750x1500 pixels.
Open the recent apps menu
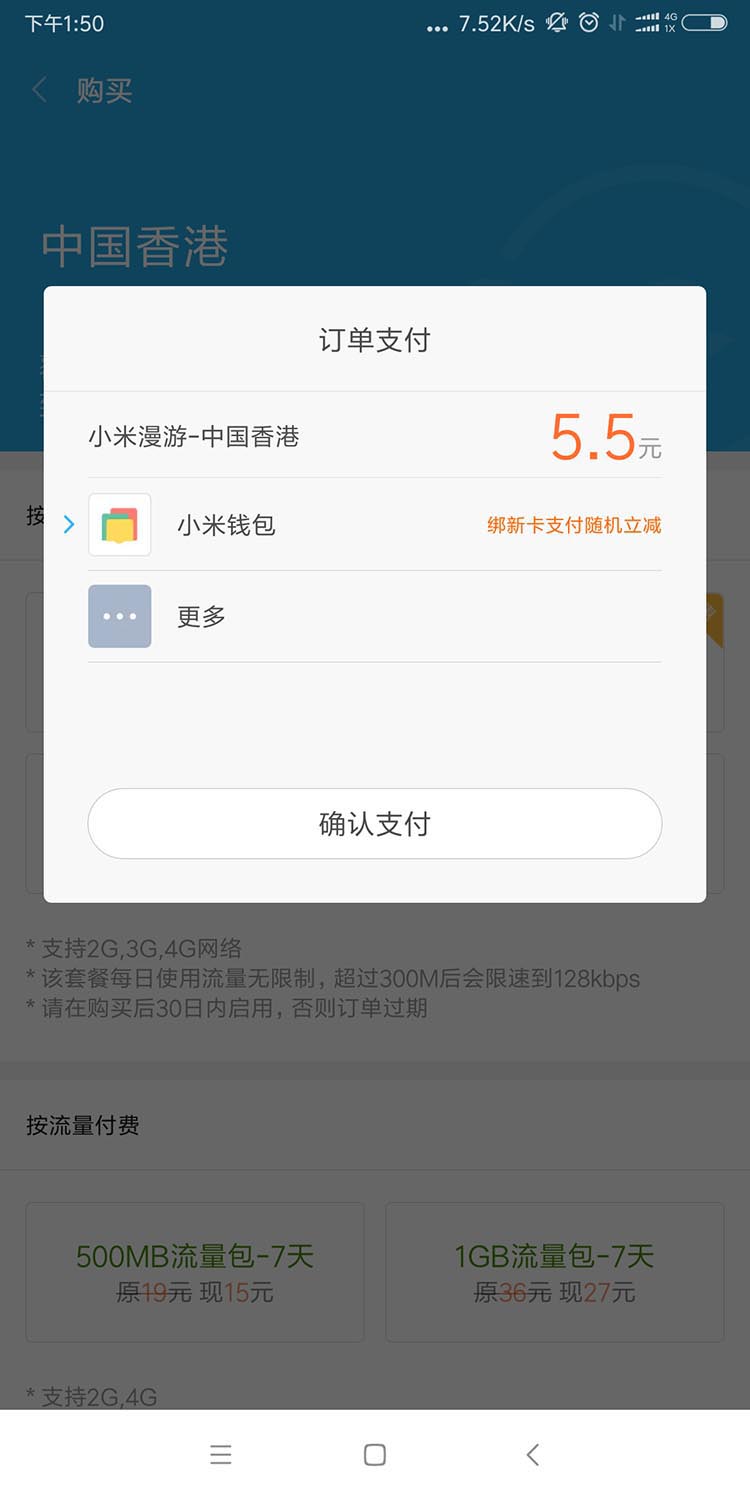[221, 1454]
